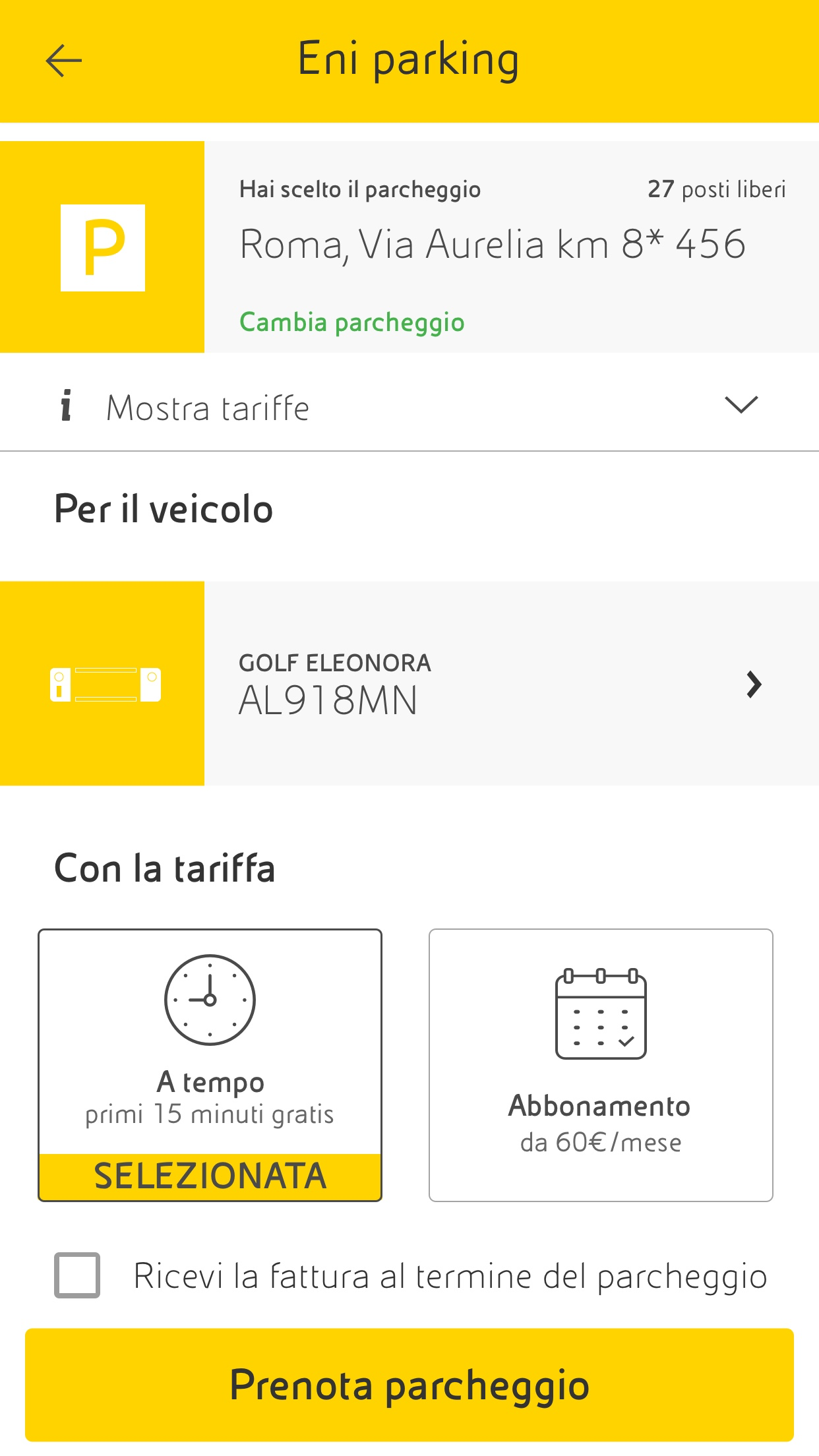This screenshot has height=1456, width=819.
Task: Click the SELEZIONATA badge under A tempo
Action: pyautogui.click(x=210, y=1174)
